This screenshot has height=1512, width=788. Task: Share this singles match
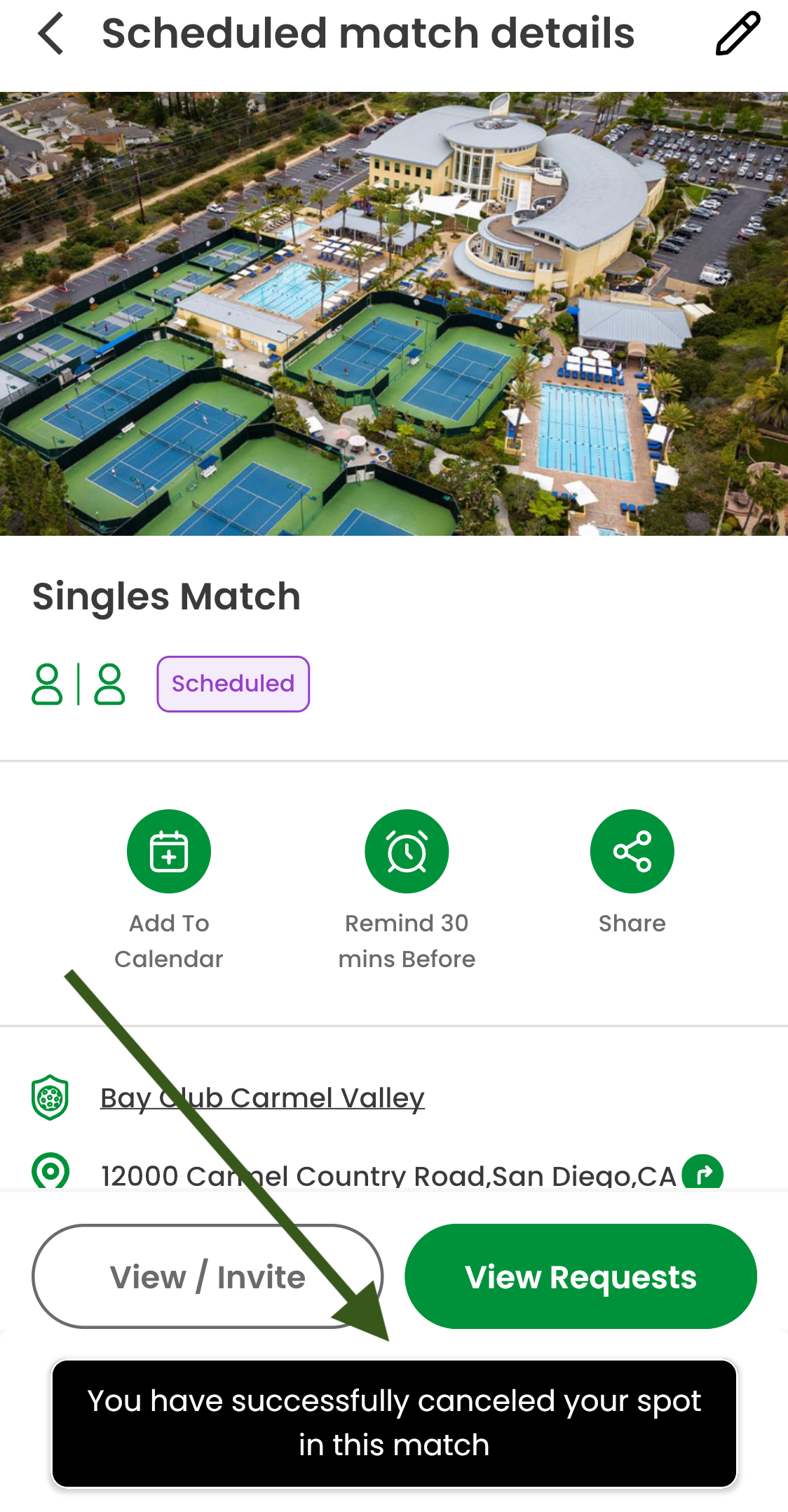(x=632, y=851)
